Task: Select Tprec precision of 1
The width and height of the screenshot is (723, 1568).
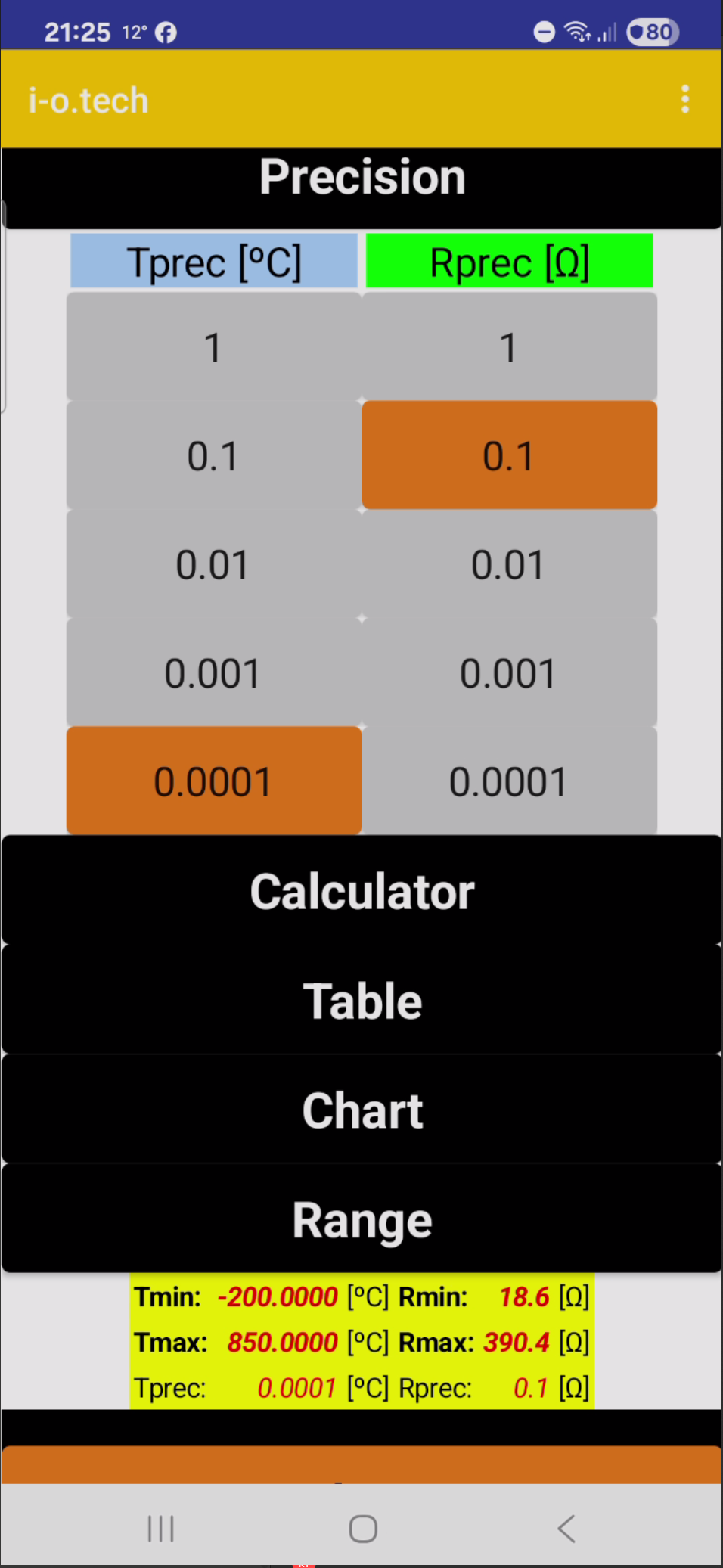Action: coord(213,347)
